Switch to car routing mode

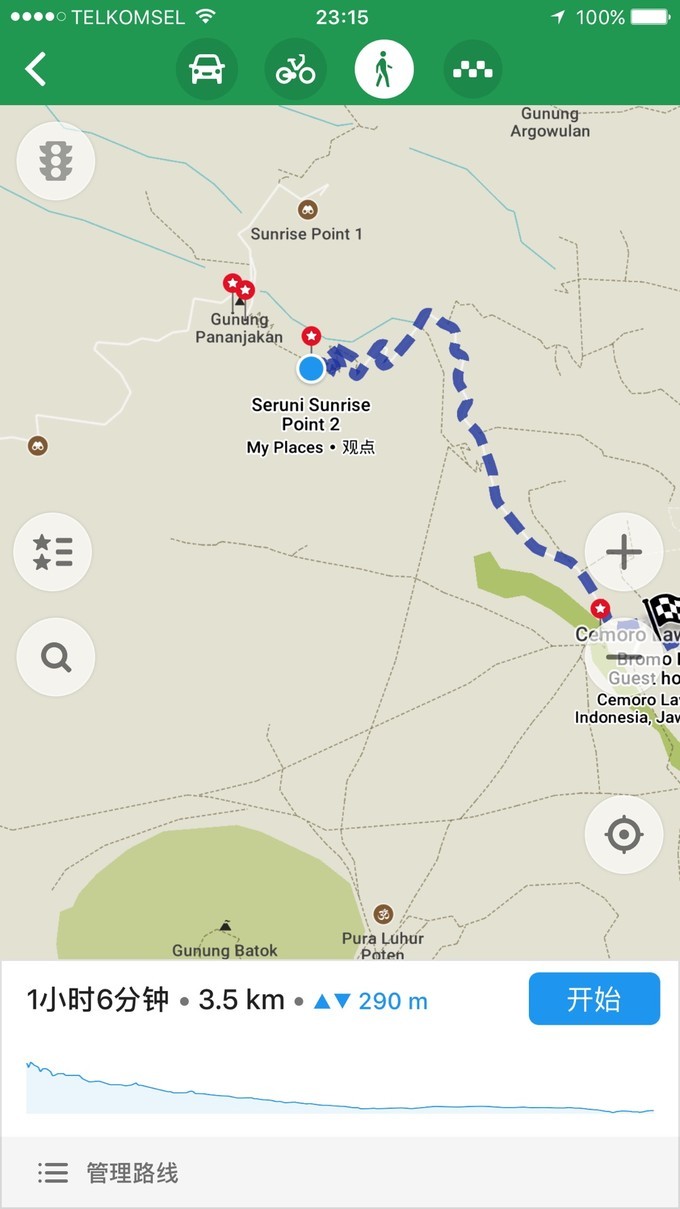(x=206, y=70)
